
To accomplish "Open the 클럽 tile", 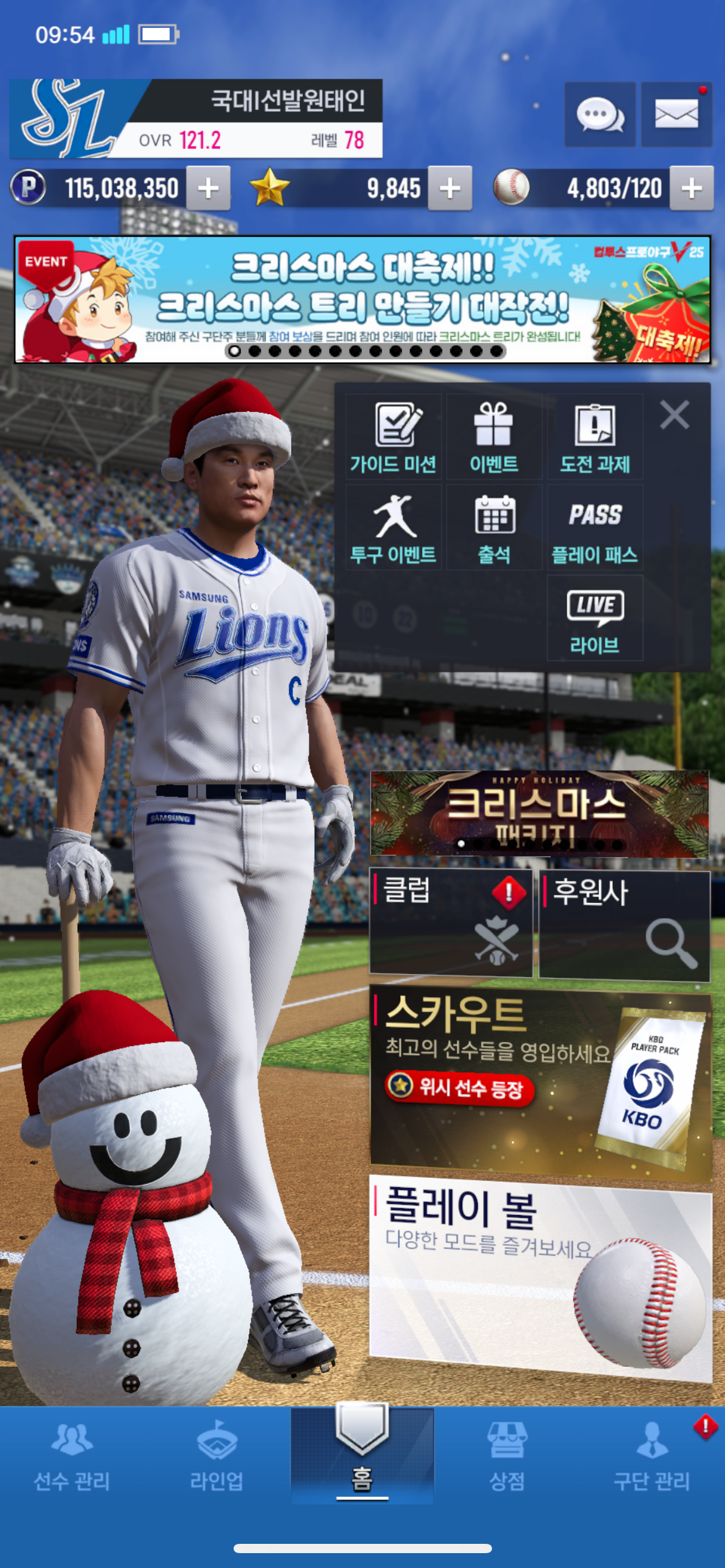I will coord(451,923).
